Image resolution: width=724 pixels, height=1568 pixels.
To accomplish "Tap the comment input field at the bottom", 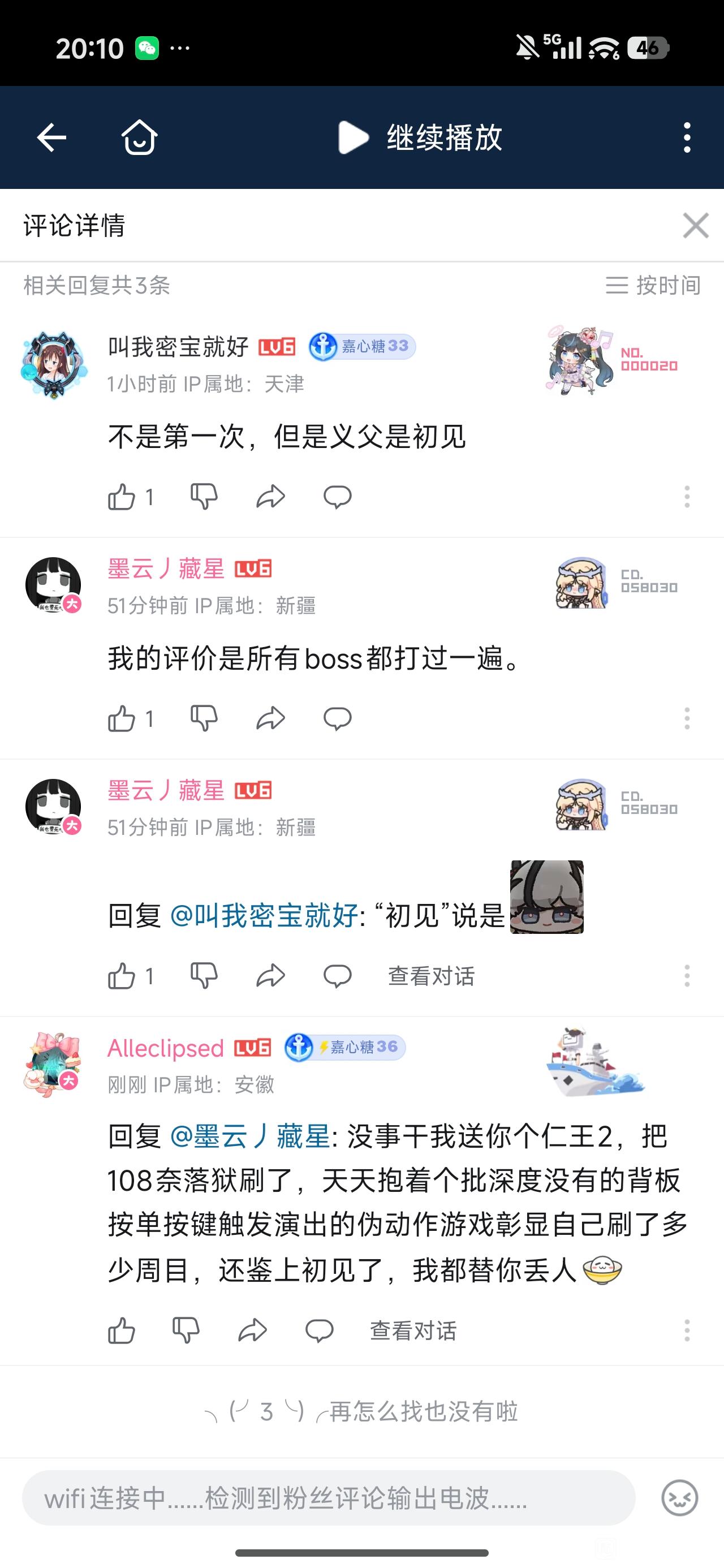I will click(329, 1498).
